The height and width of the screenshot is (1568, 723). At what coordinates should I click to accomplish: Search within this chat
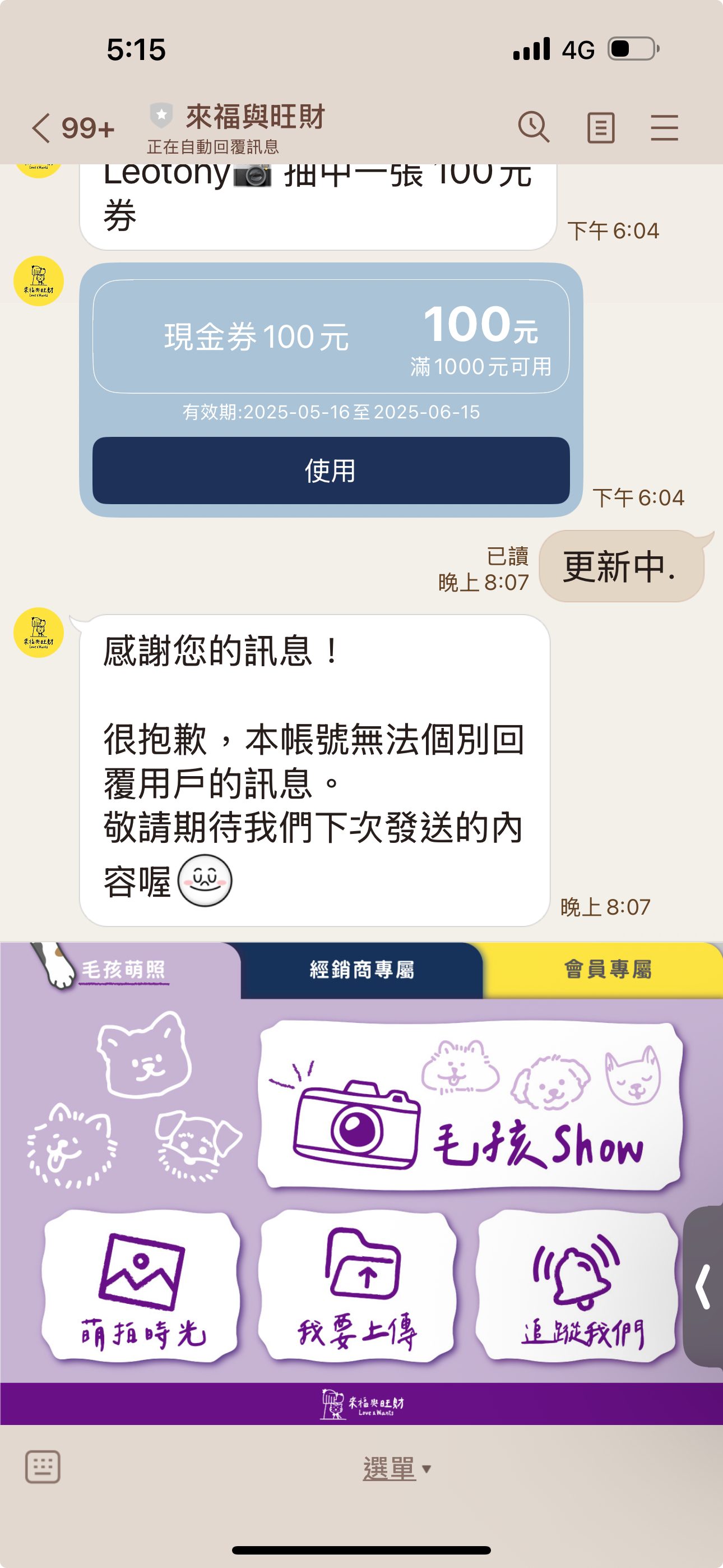[x=533, y=128]
